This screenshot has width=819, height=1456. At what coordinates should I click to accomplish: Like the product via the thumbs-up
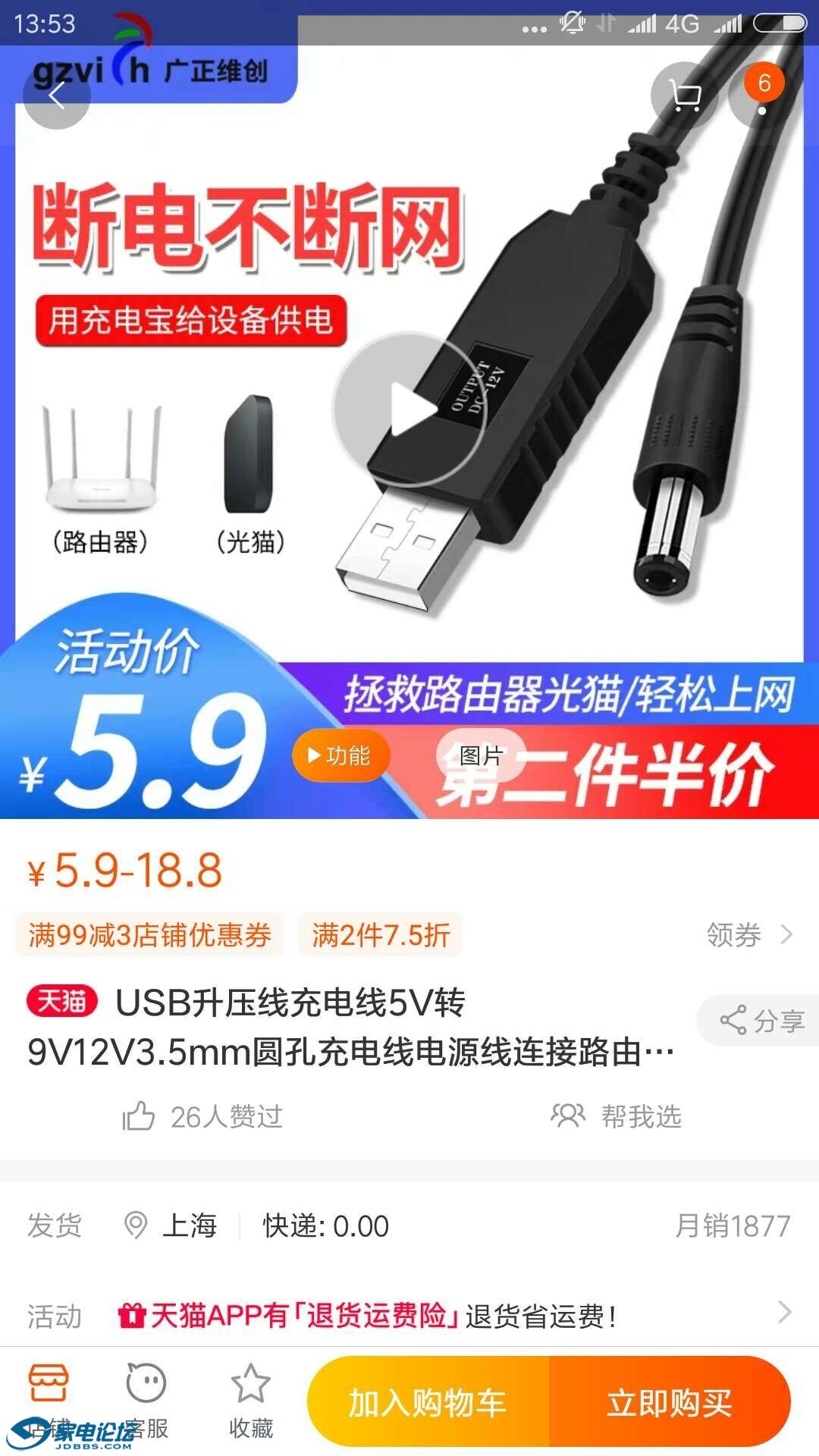point(138,1116)
